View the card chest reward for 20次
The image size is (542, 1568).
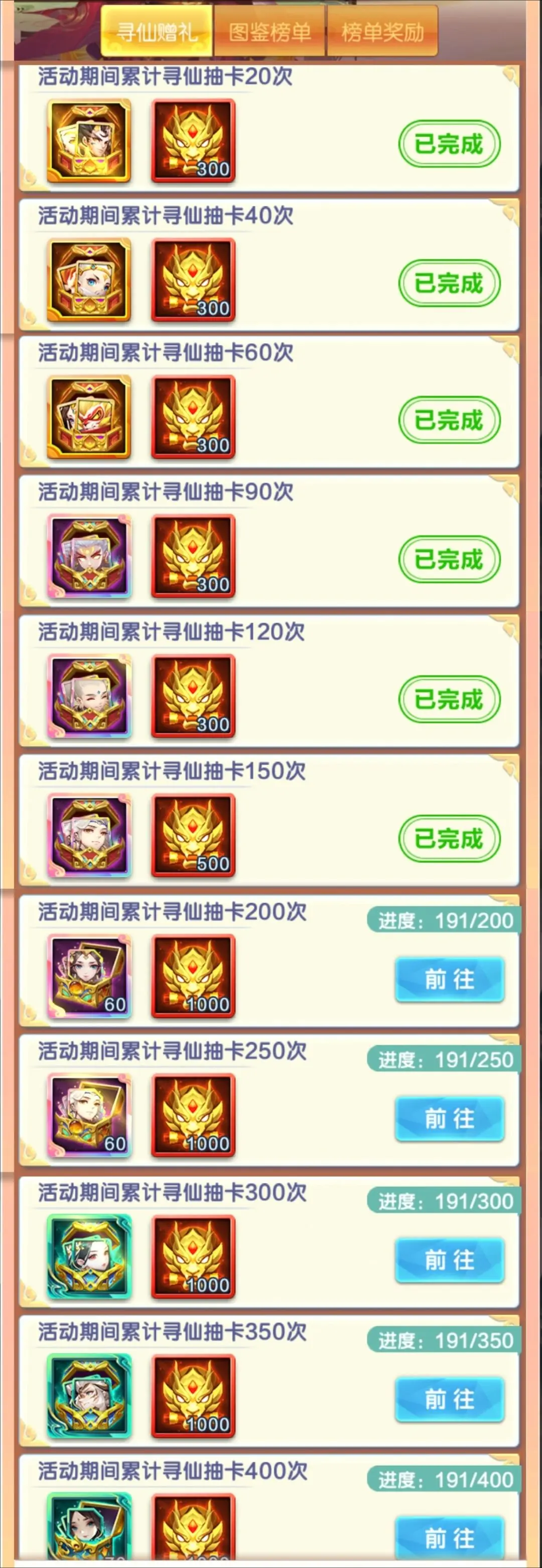click(89, 141)
